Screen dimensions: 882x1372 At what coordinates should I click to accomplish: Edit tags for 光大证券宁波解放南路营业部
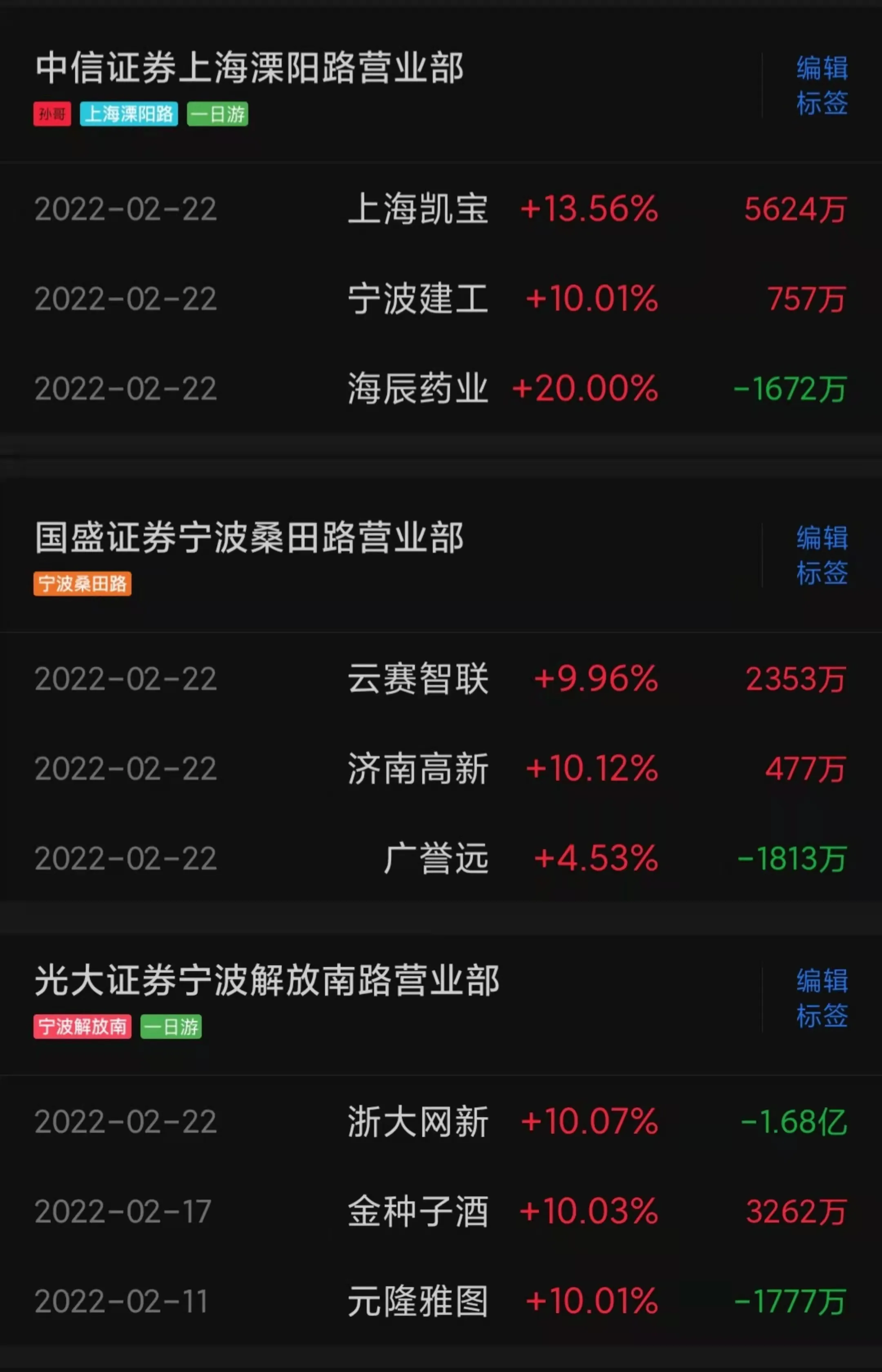822,998
